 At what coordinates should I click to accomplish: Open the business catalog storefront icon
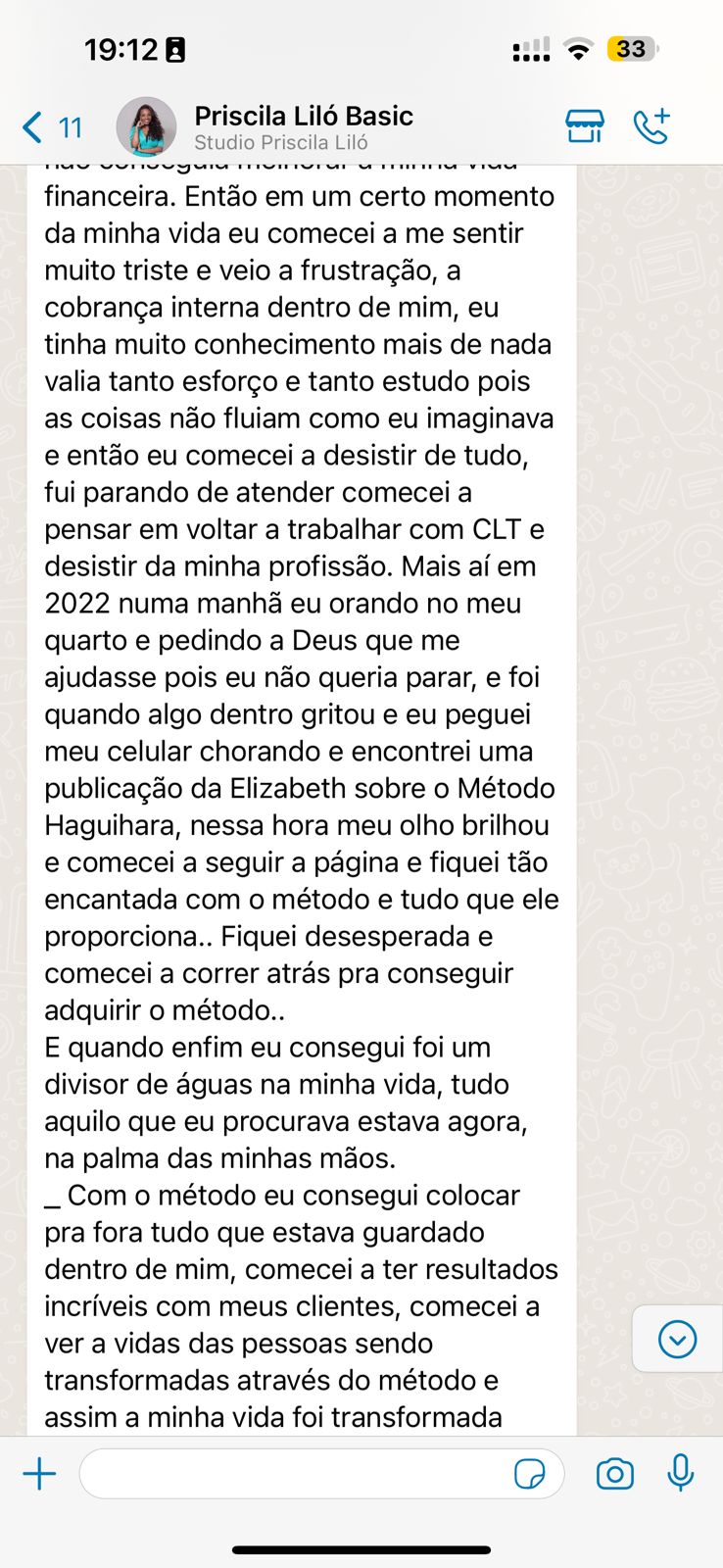pos(585,126)
